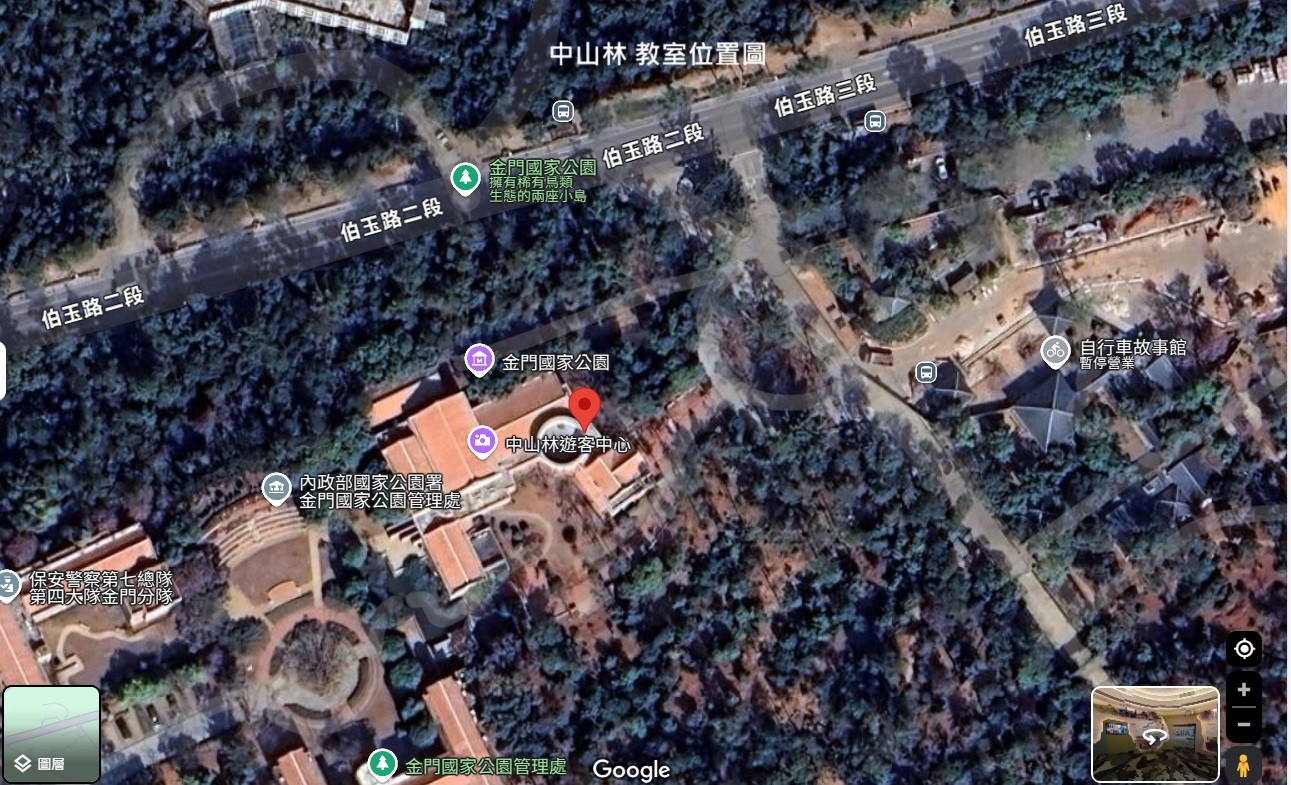Select the purple 金門國家公園 museum marker

pyautogui.click(x=480, y=359)
